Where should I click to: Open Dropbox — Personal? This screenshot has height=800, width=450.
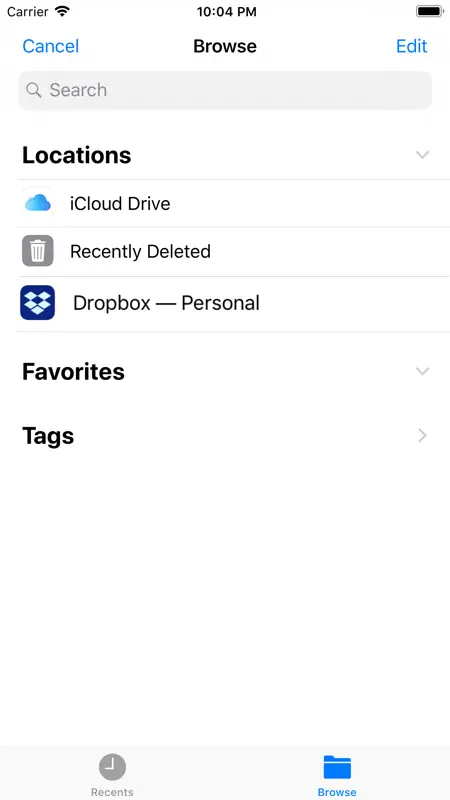pos(233,304)
